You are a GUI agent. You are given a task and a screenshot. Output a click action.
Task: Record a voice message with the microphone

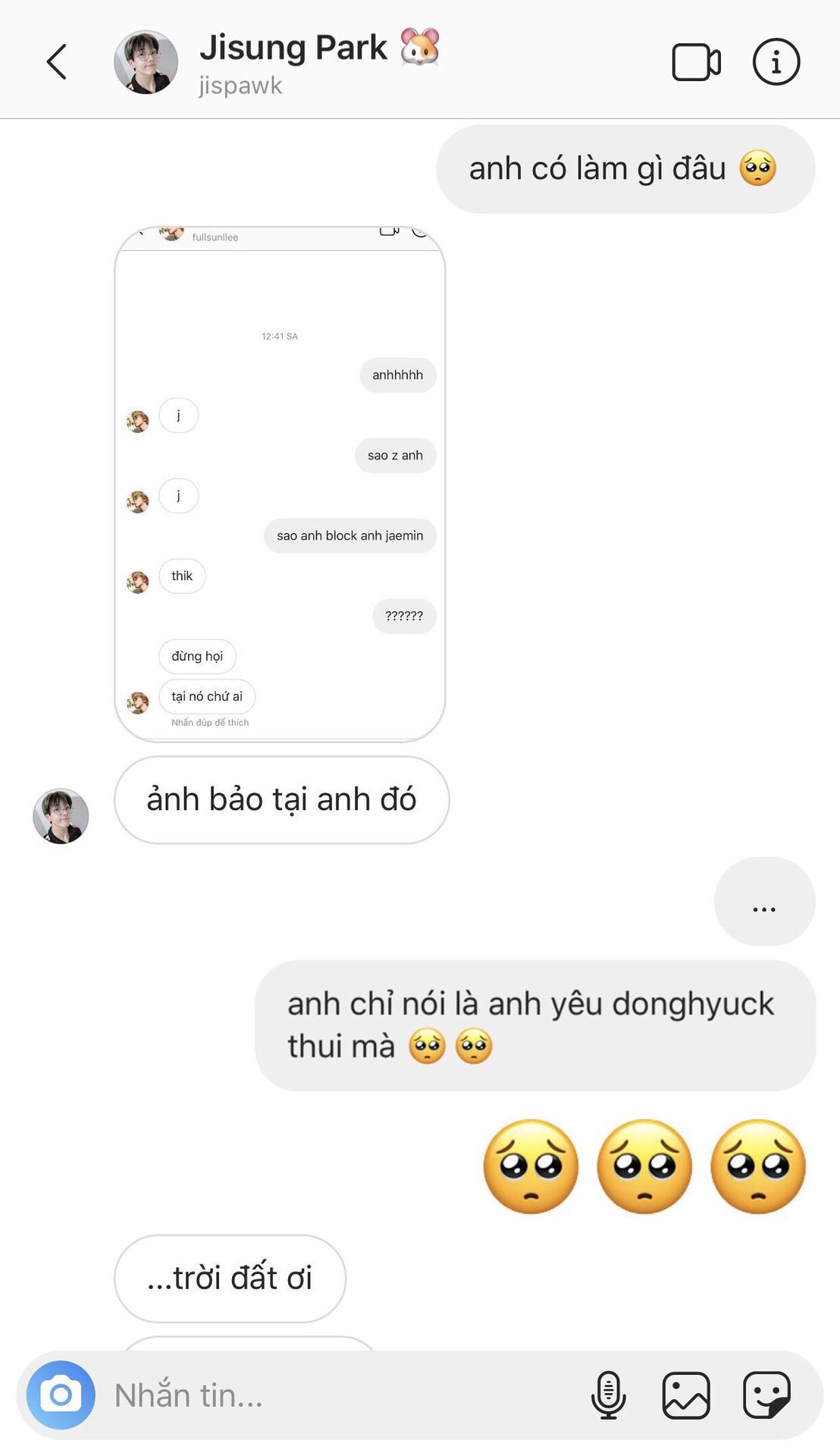click(x=608, y=1395)
